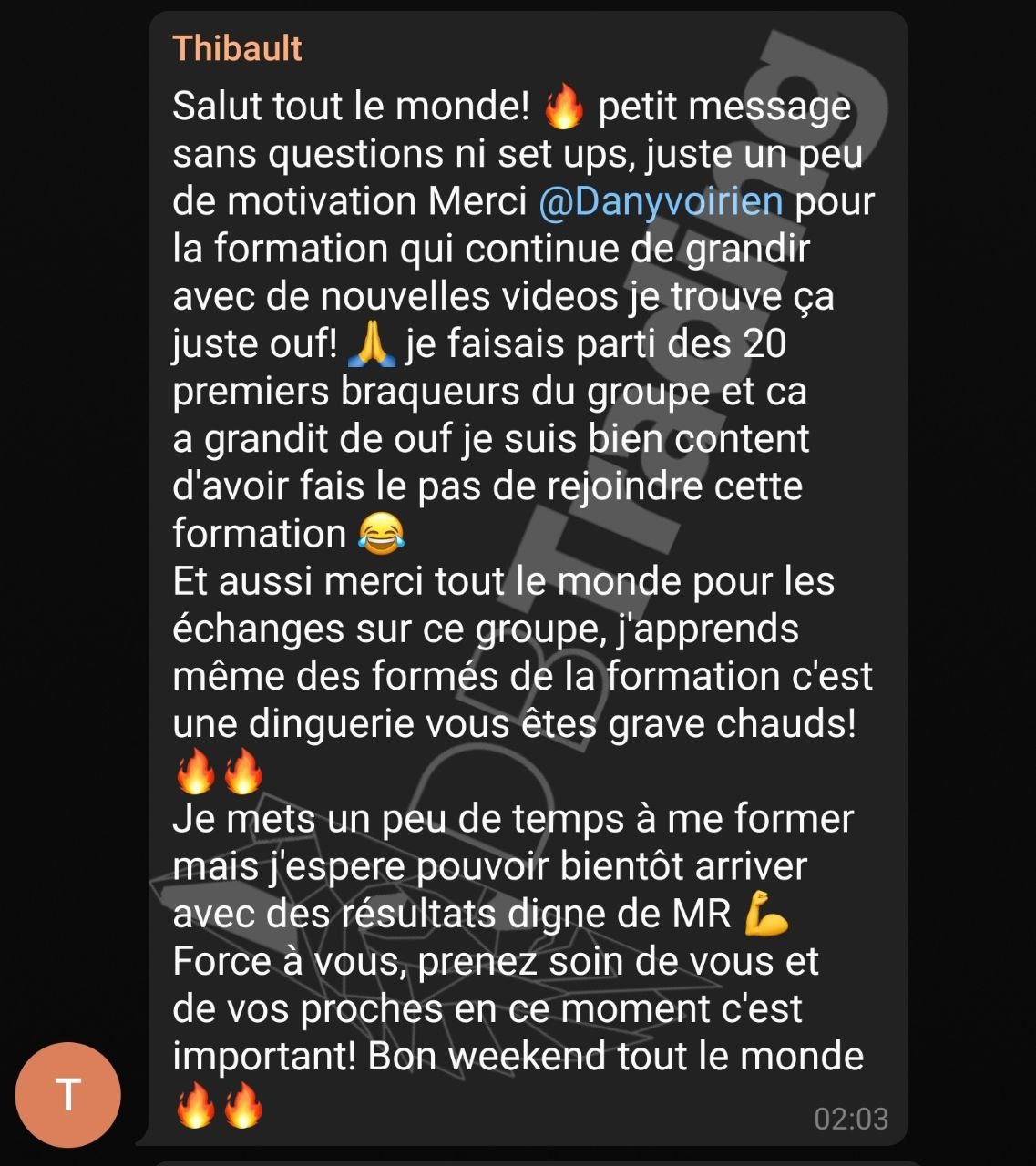
Task: Tap the @Danyvoirien mention link
Action: pyautogui.click(x=661, y=201)
